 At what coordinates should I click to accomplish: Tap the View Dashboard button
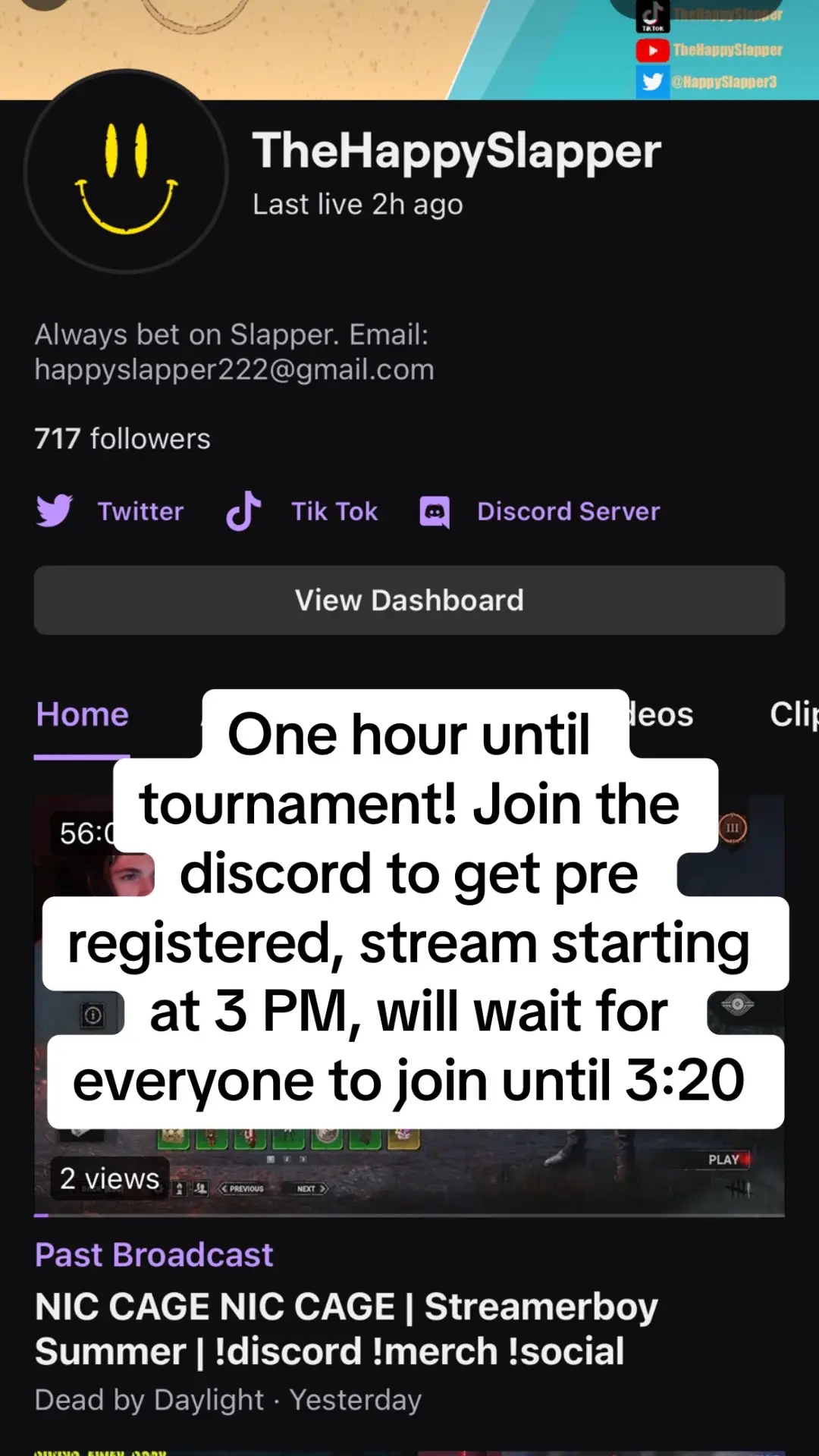(409, 601)
